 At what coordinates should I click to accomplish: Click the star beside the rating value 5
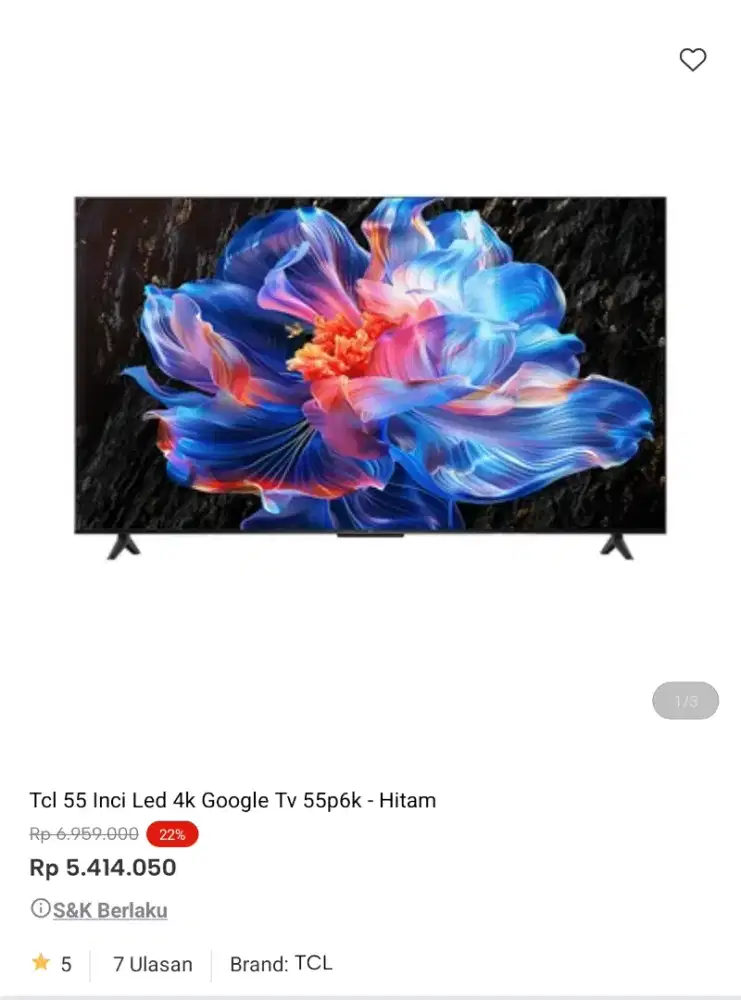(x=41, y=963)
